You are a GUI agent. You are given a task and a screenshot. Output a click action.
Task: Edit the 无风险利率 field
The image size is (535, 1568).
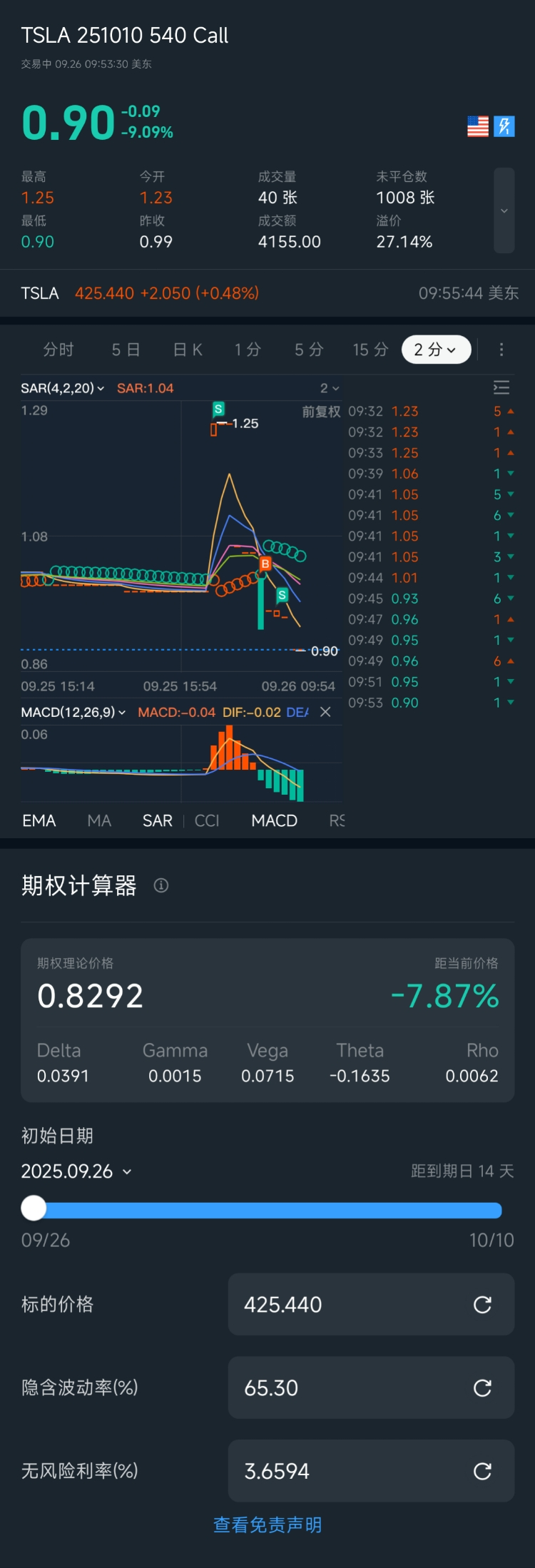[x=350, y=1471]
